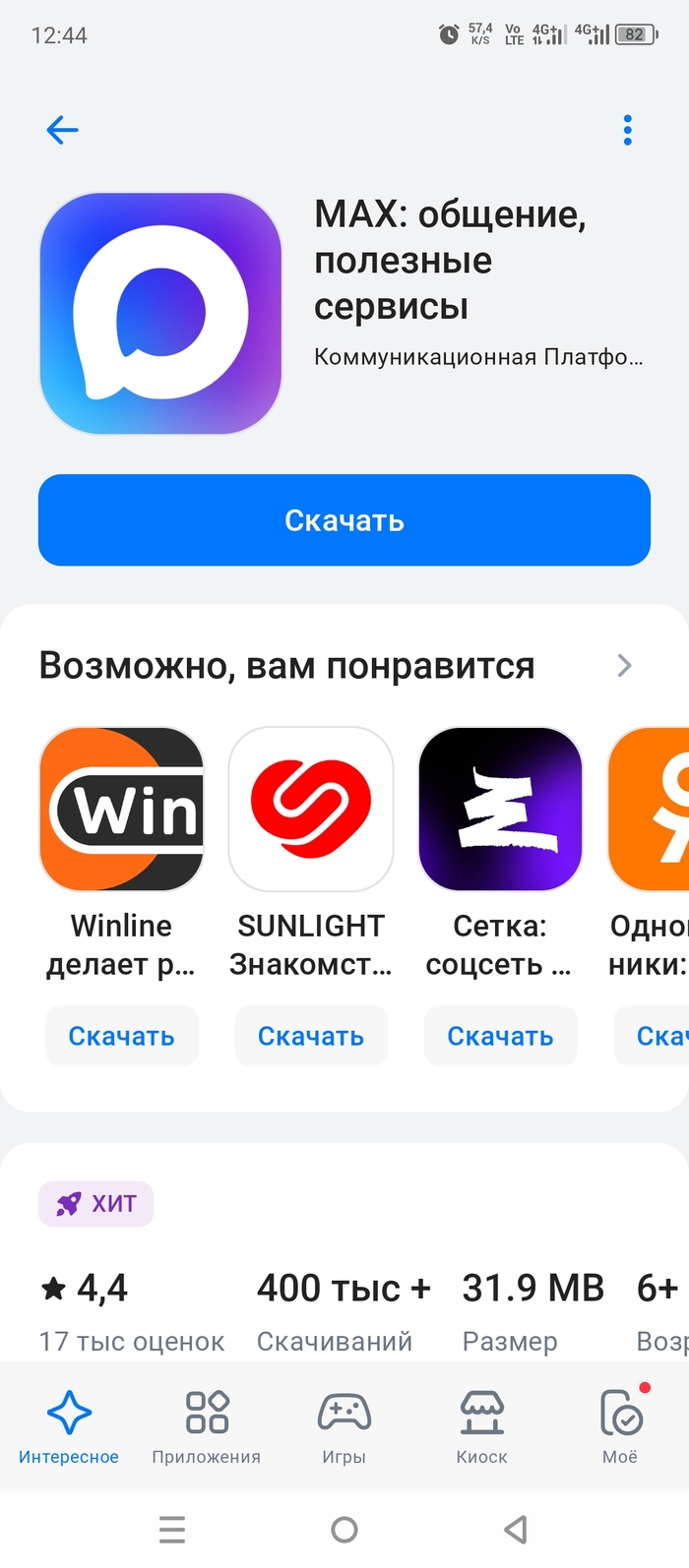Download the Сетка app
689x1568 pixels.
pos(500,1036)
